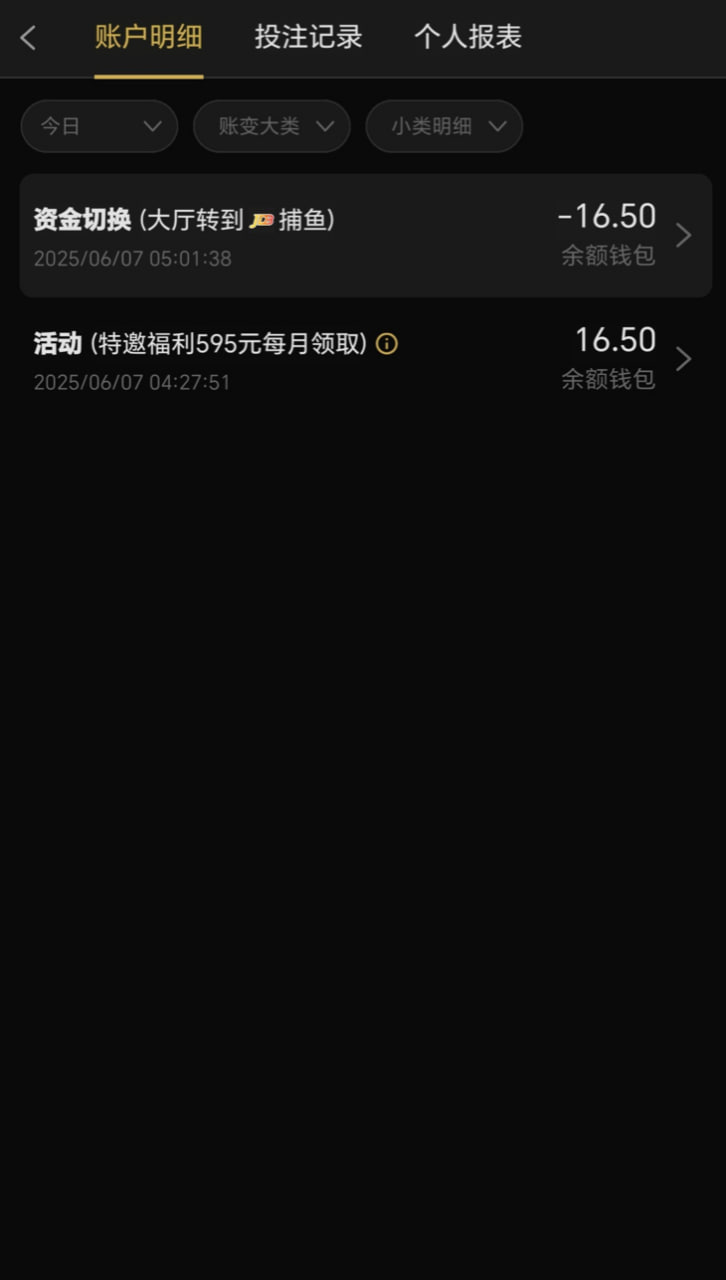
Task: Go back using the top-left arrow
Action: pyautogui.click(x=28, y=38)
